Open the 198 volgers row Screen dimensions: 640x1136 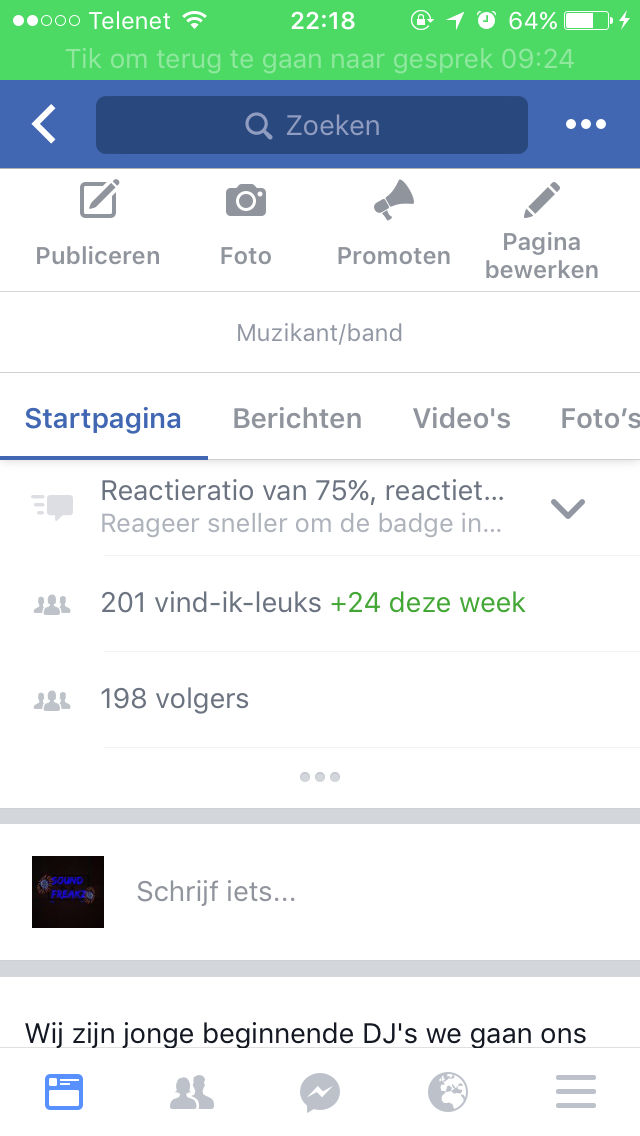click(320, 699)
